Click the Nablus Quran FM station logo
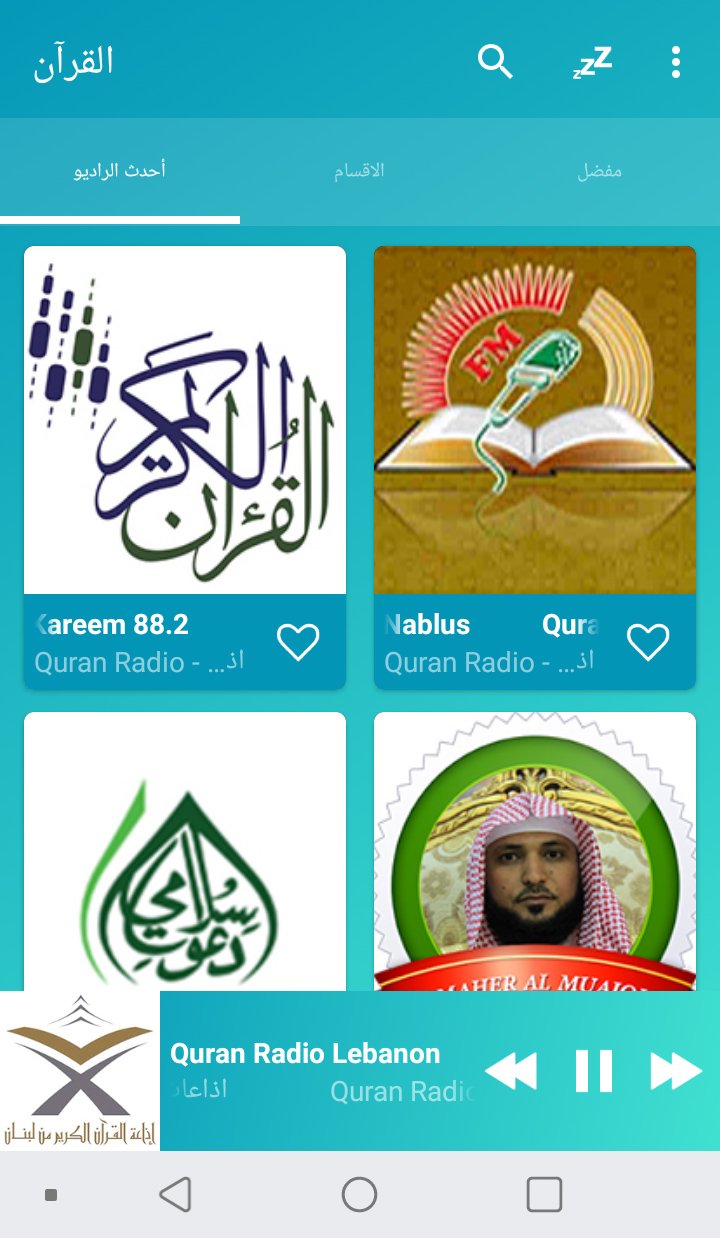 535,420
